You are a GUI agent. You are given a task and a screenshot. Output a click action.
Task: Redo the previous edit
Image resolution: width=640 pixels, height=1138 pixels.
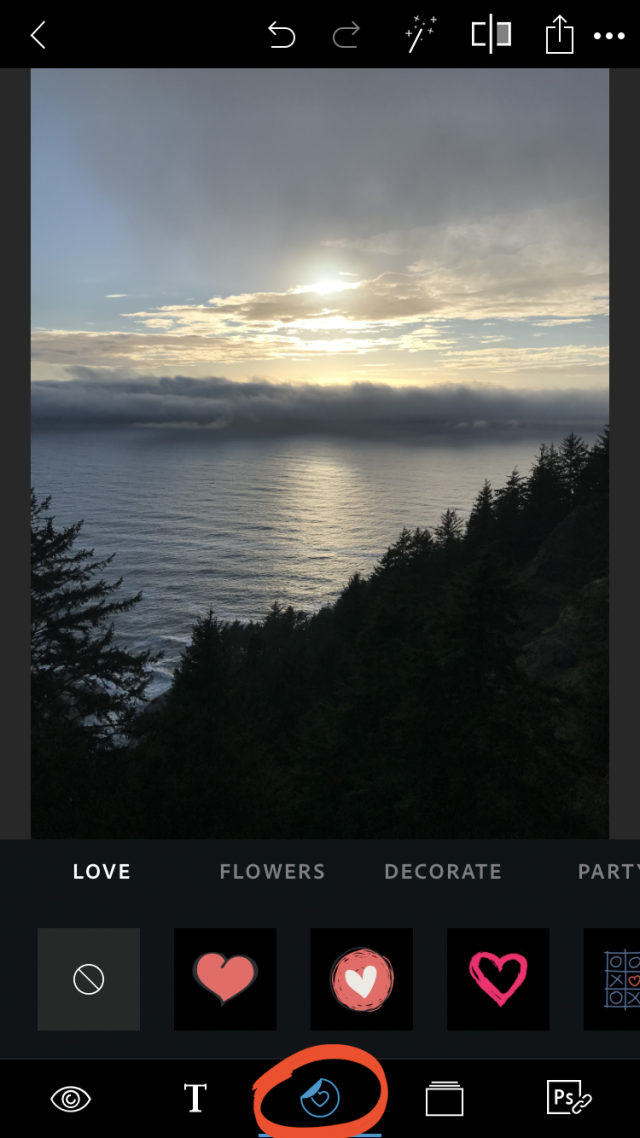(345, 36)
